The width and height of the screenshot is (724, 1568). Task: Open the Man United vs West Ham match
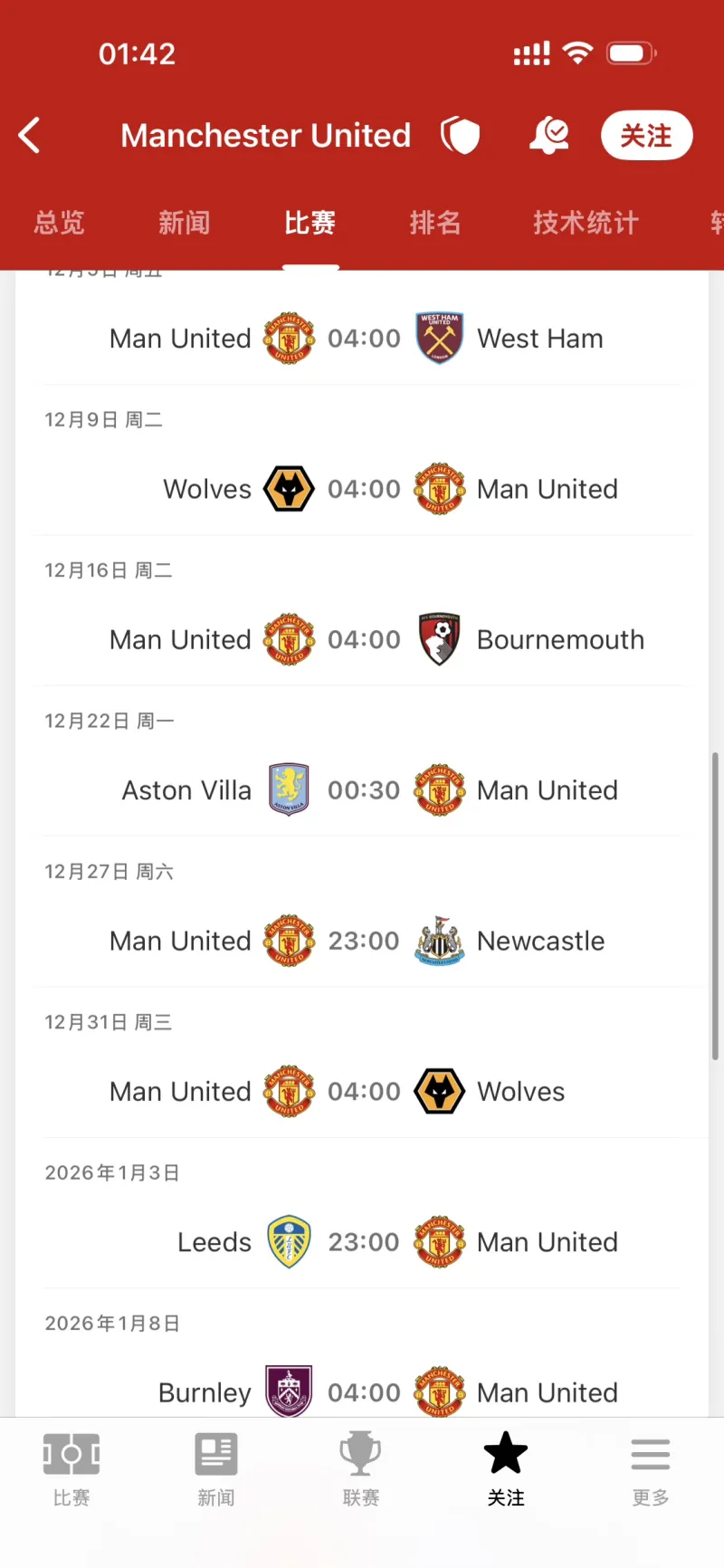point(363,339)
